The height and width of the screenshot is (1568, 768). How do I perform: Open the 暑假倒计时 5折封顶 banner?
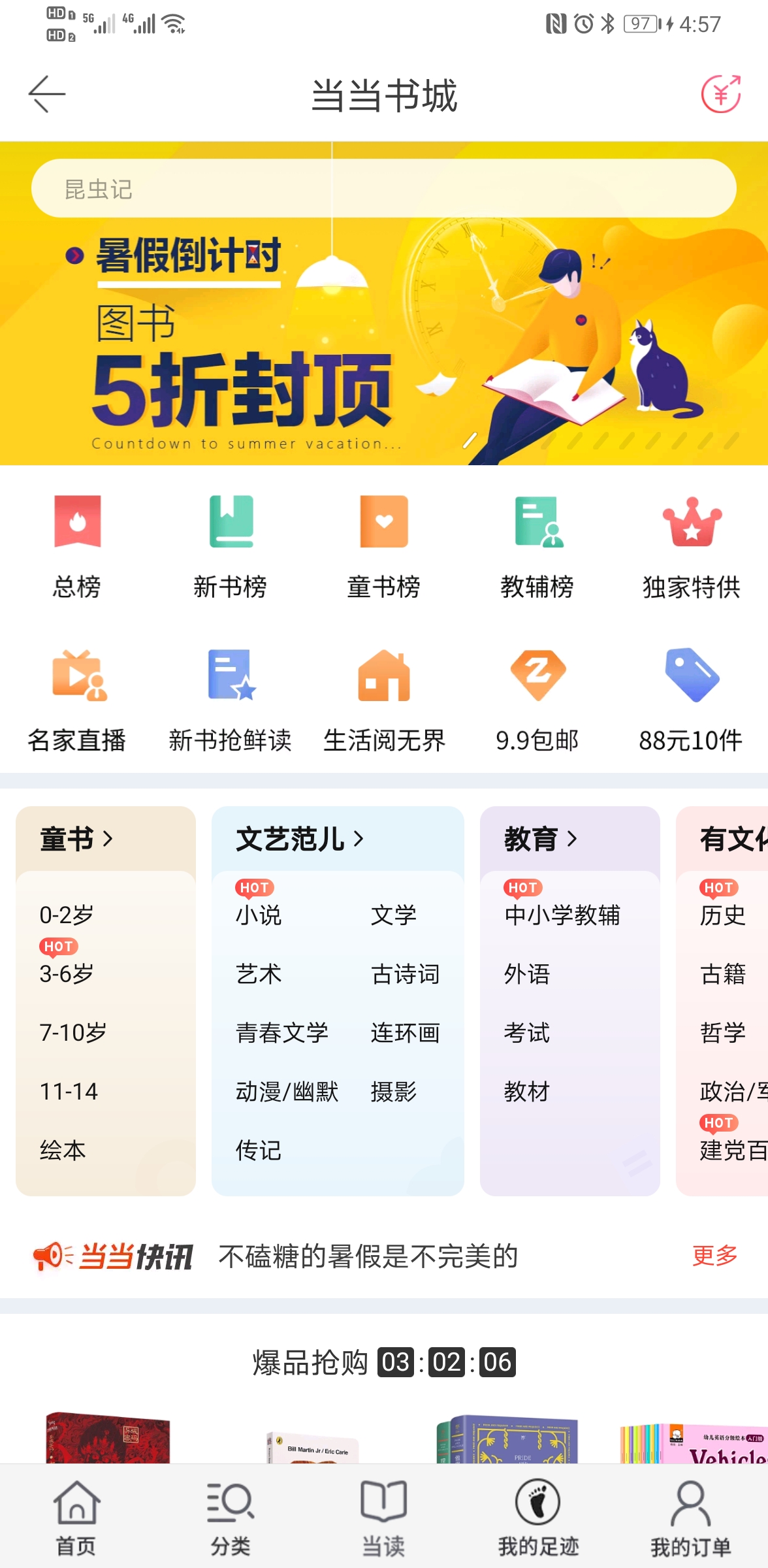[x=383, y=346]
